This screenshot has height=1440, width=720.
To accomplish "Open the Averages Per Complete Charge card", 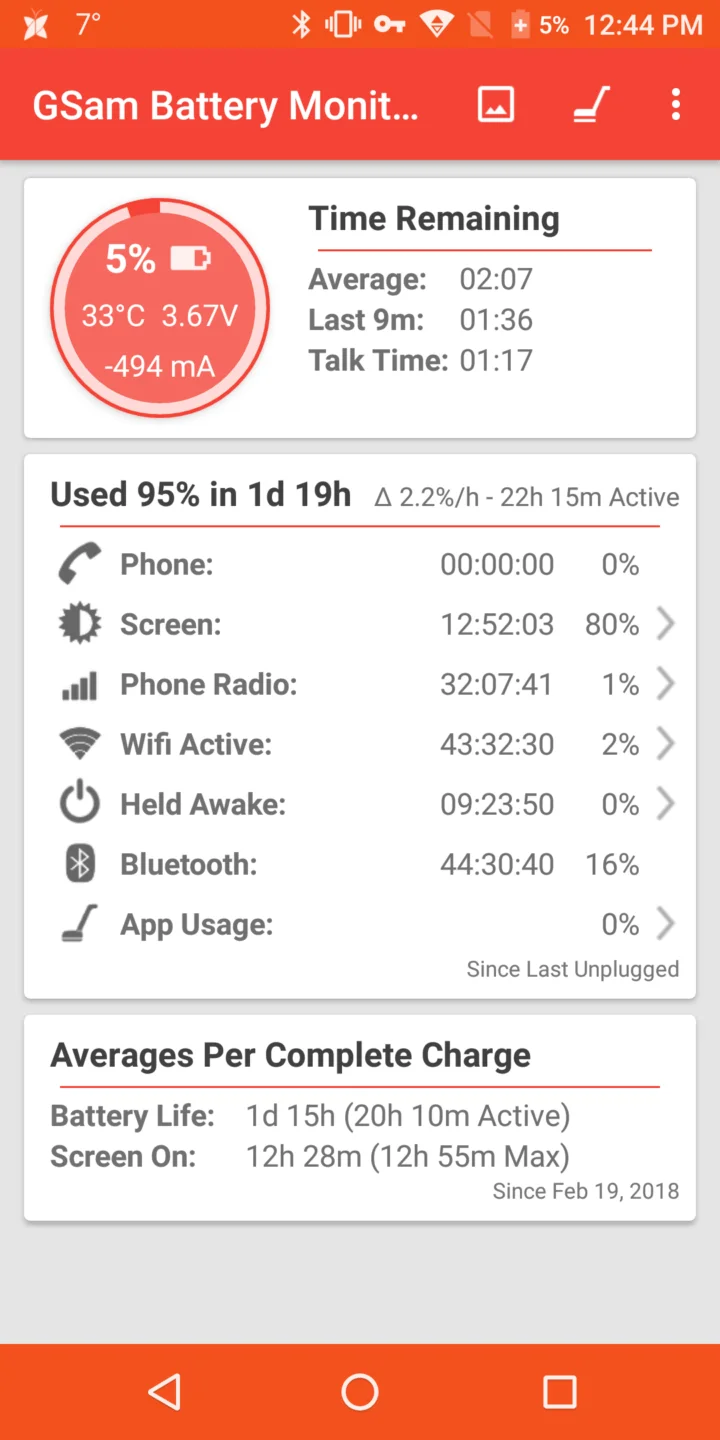I will [x=360, y=1118].
